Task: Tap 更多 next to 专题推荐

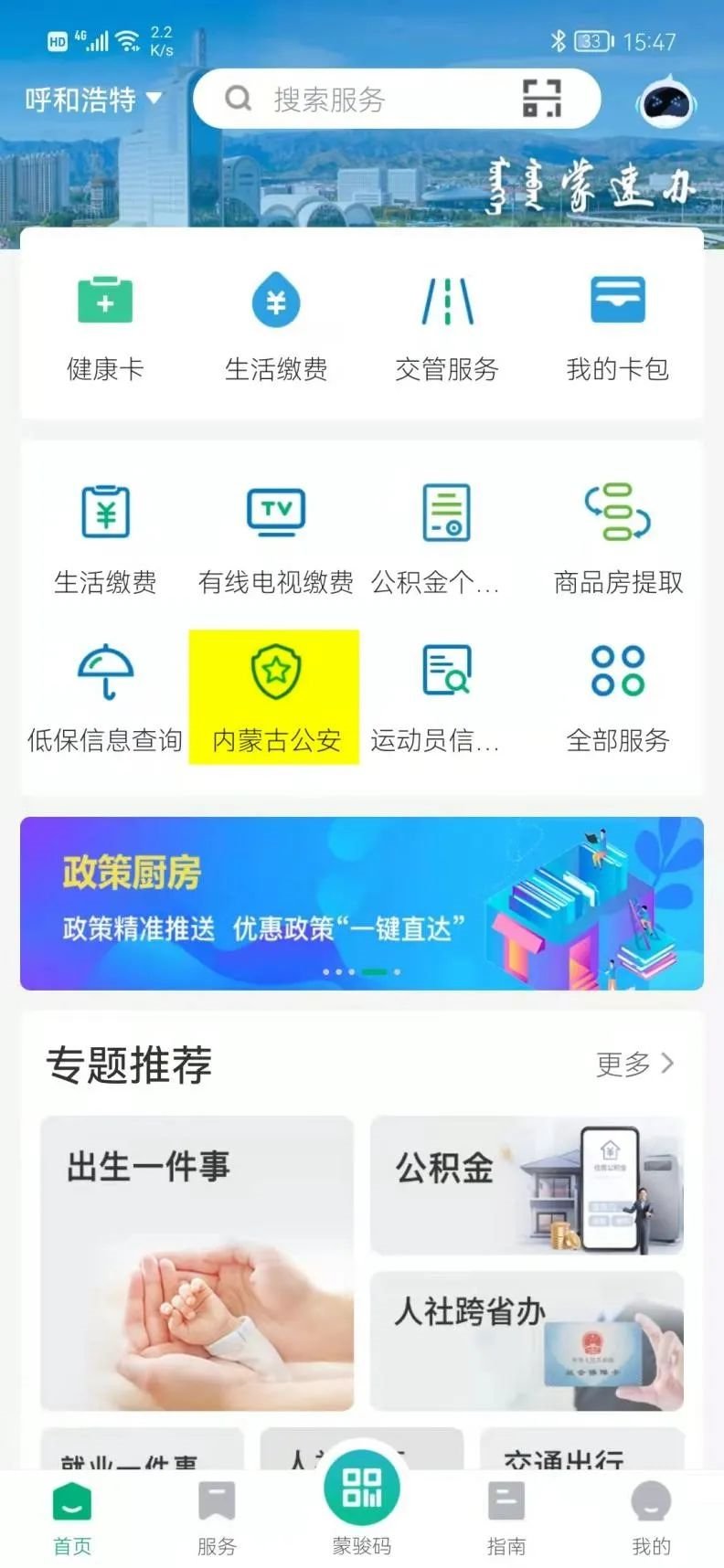Action: [634, 1064]
